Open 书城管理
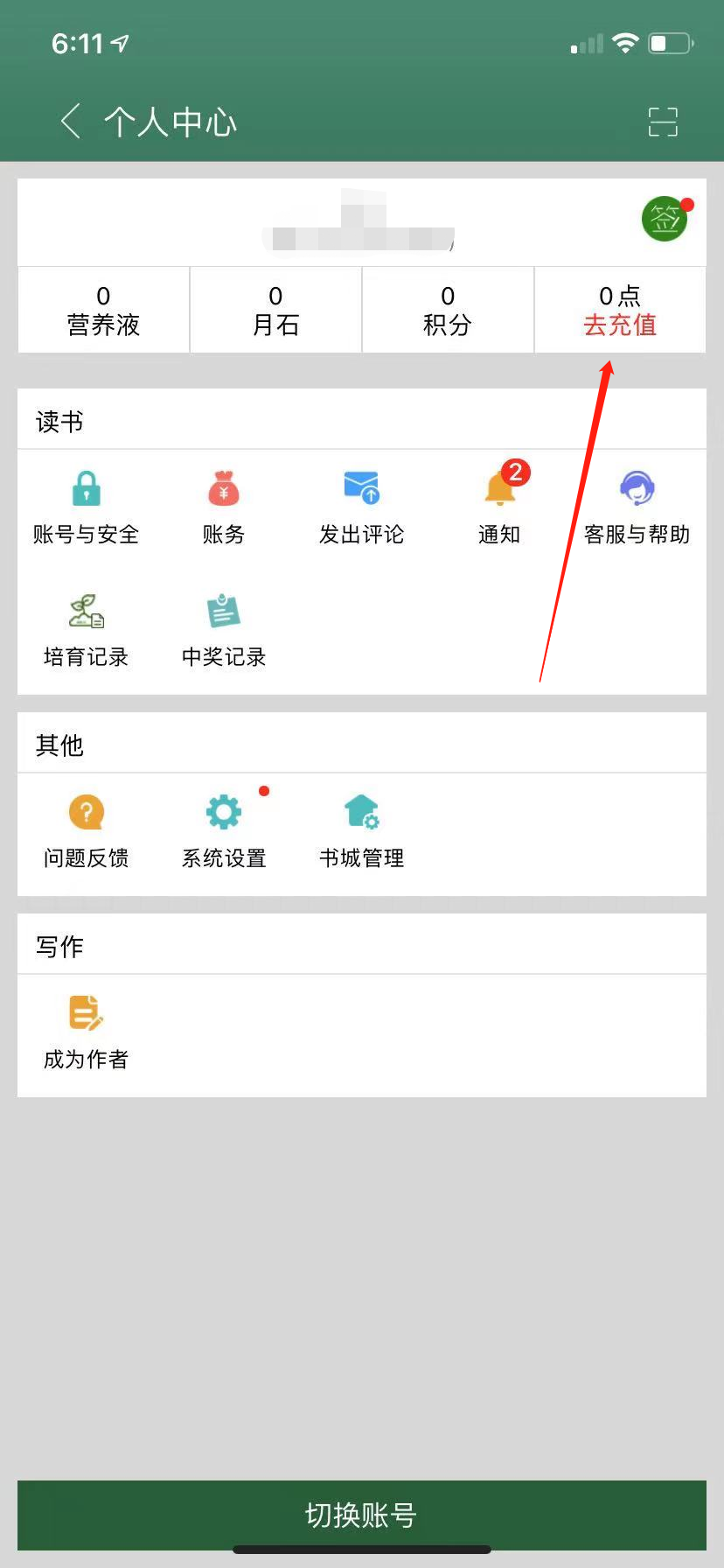The width and height of the screenshot is (724, 1568). (x=361, y=831)
